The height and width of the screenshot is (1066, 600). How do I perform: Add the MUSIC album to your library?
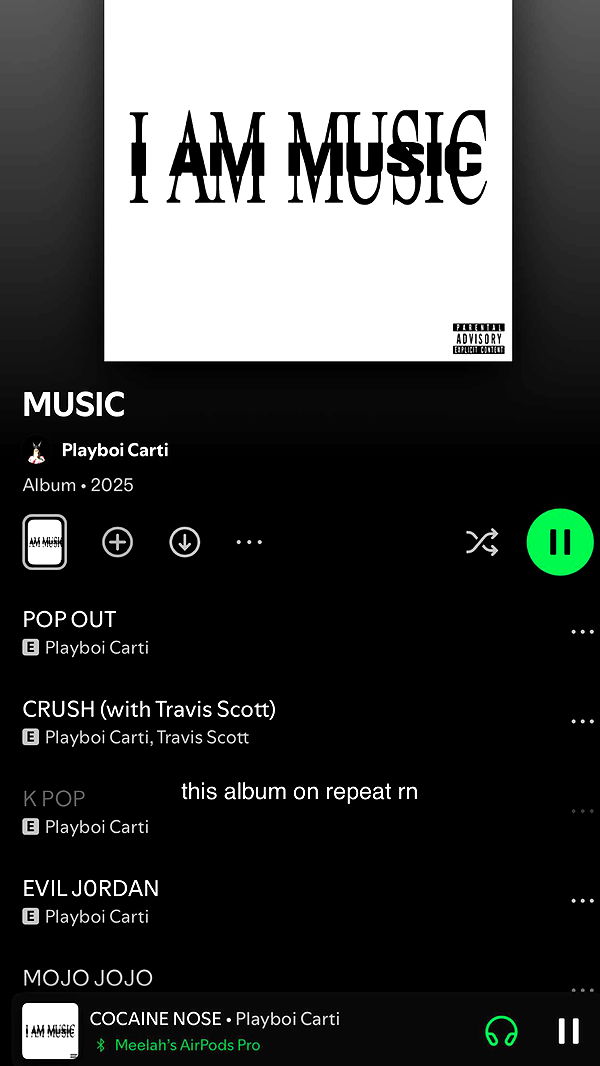point(118,542)
